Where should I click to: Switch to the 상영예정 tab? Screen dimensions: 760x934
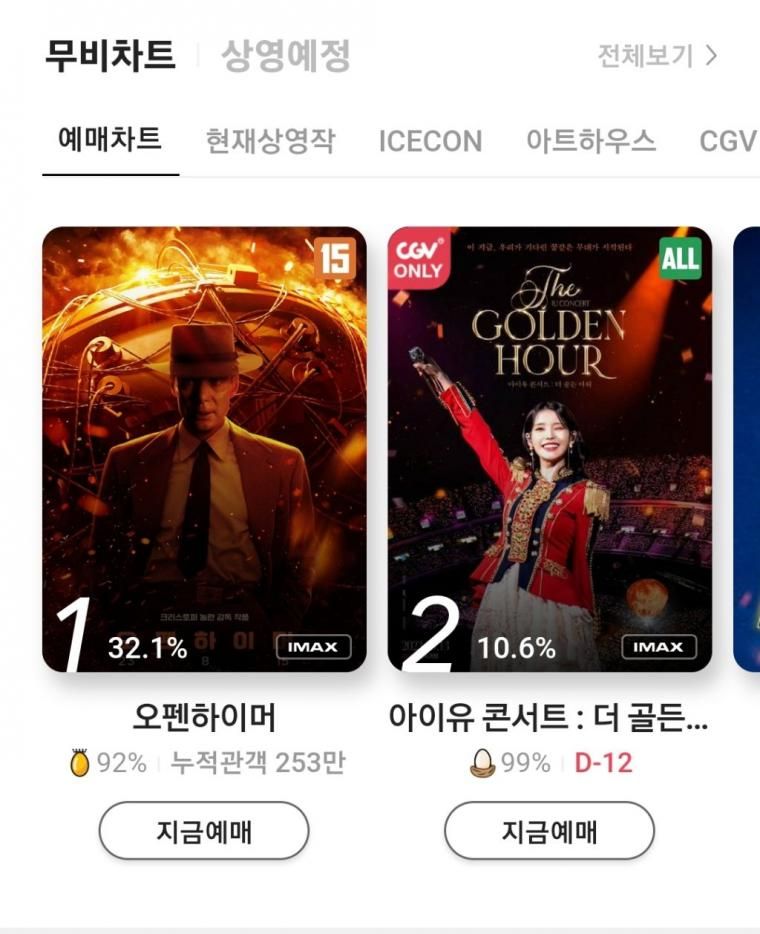285,55
